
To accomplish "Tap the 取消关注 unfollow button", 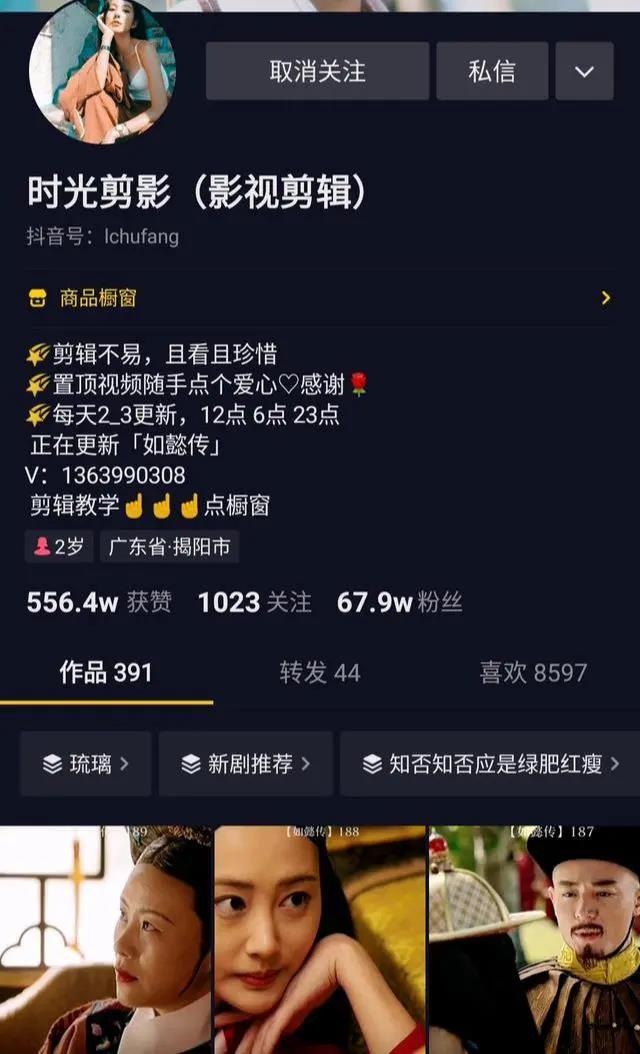I will pyautogui.click(x=317, y=71).
